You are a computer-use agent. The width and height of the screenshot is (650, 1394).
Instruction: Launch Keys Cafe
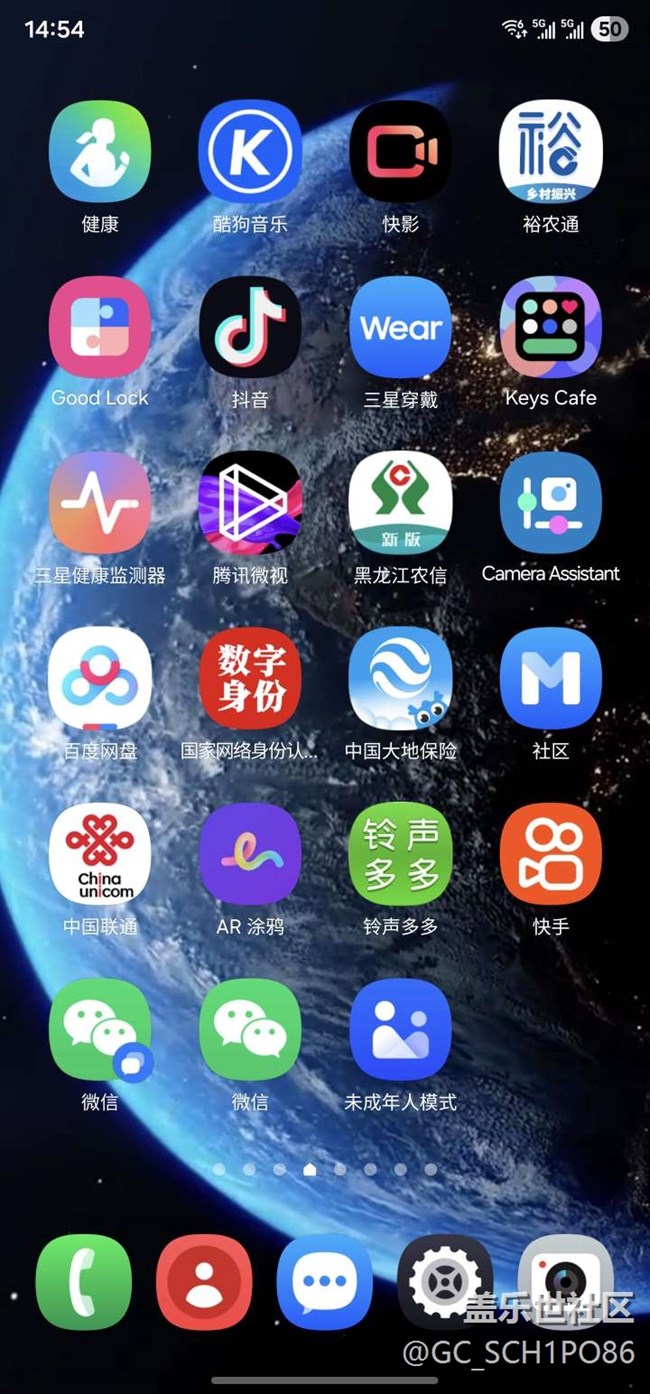click(550, 327)
